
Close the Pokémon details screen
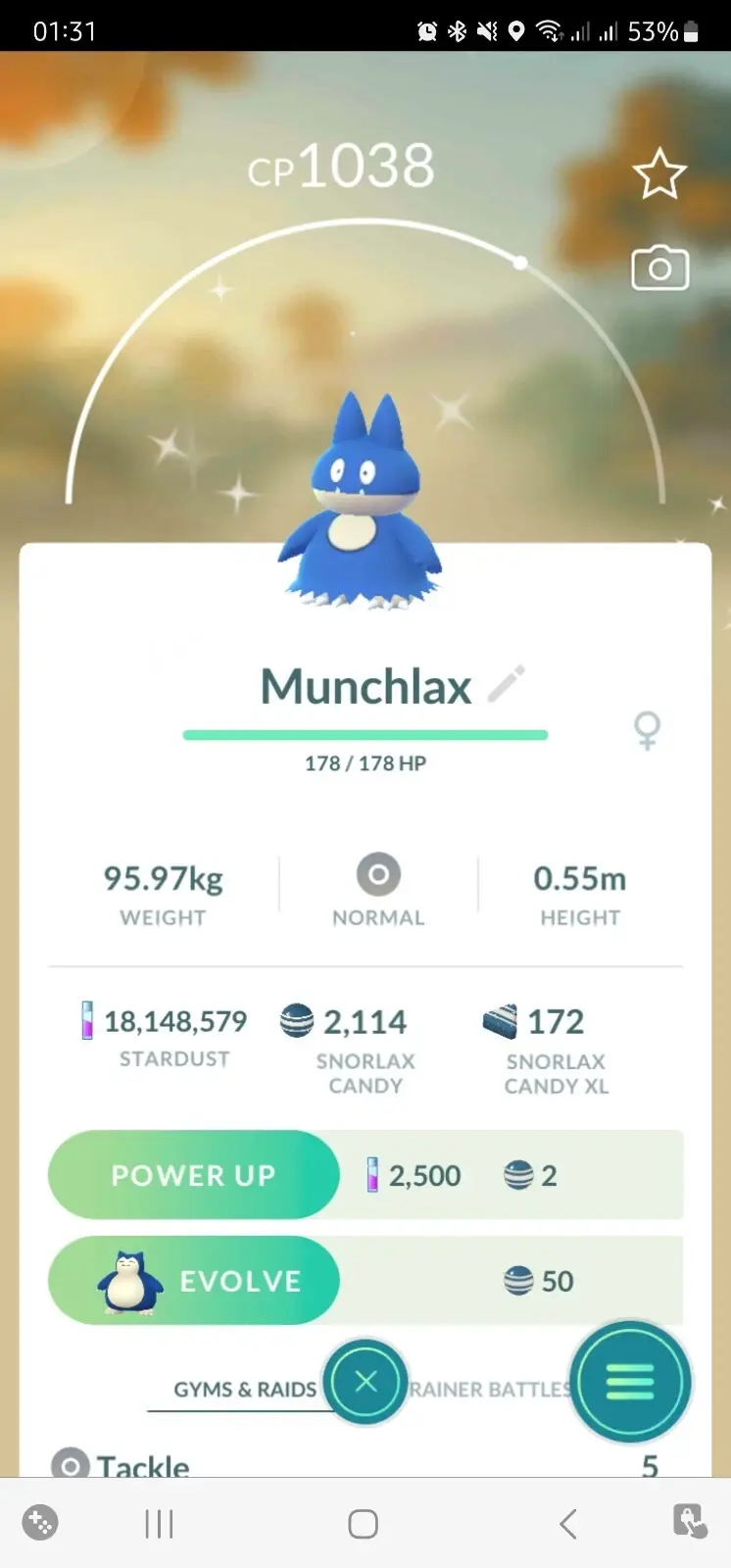[x=365, y=1382]
